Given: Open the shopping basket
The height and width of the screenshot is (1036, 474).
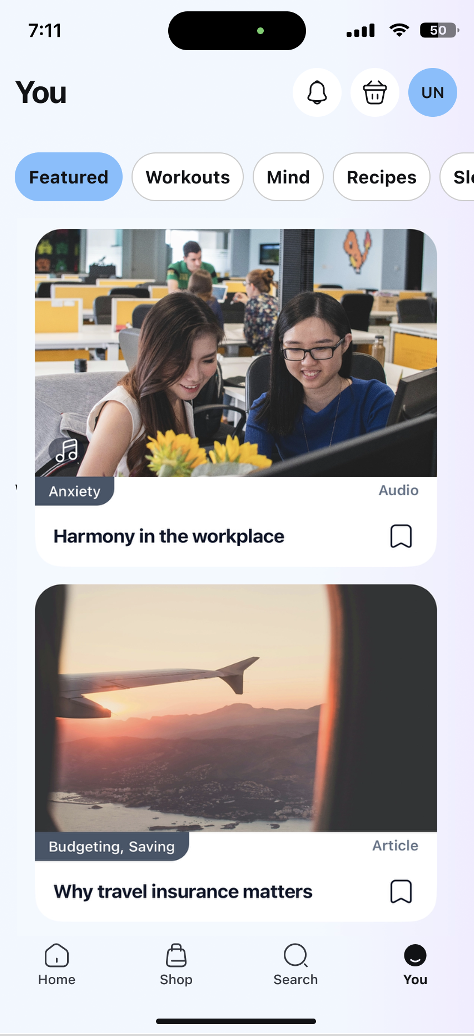Looking at the screenshot, I should point(375,92).
